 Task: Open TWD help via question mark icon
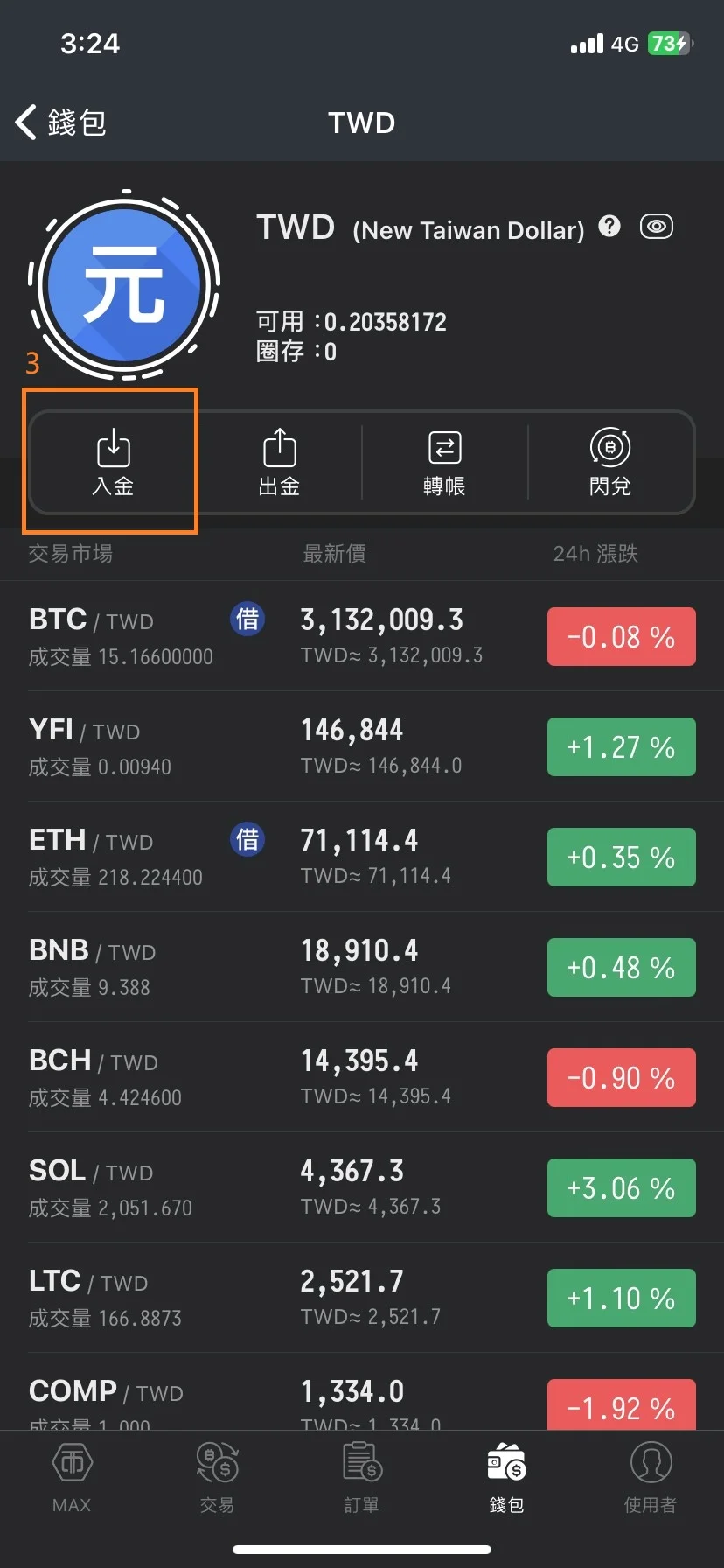tap(609, 226)
